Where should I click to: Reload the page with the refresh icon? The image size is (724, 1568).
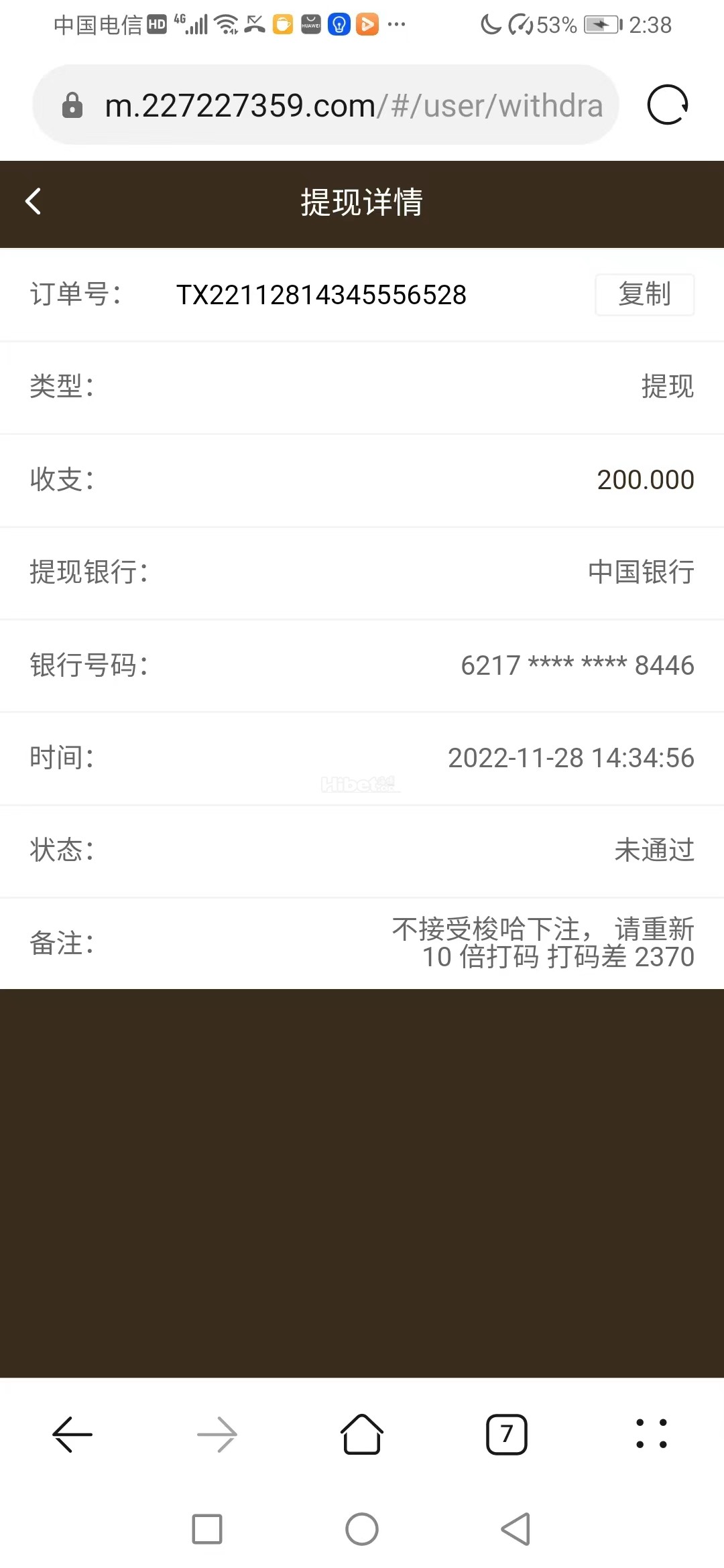tap(667, 105)
